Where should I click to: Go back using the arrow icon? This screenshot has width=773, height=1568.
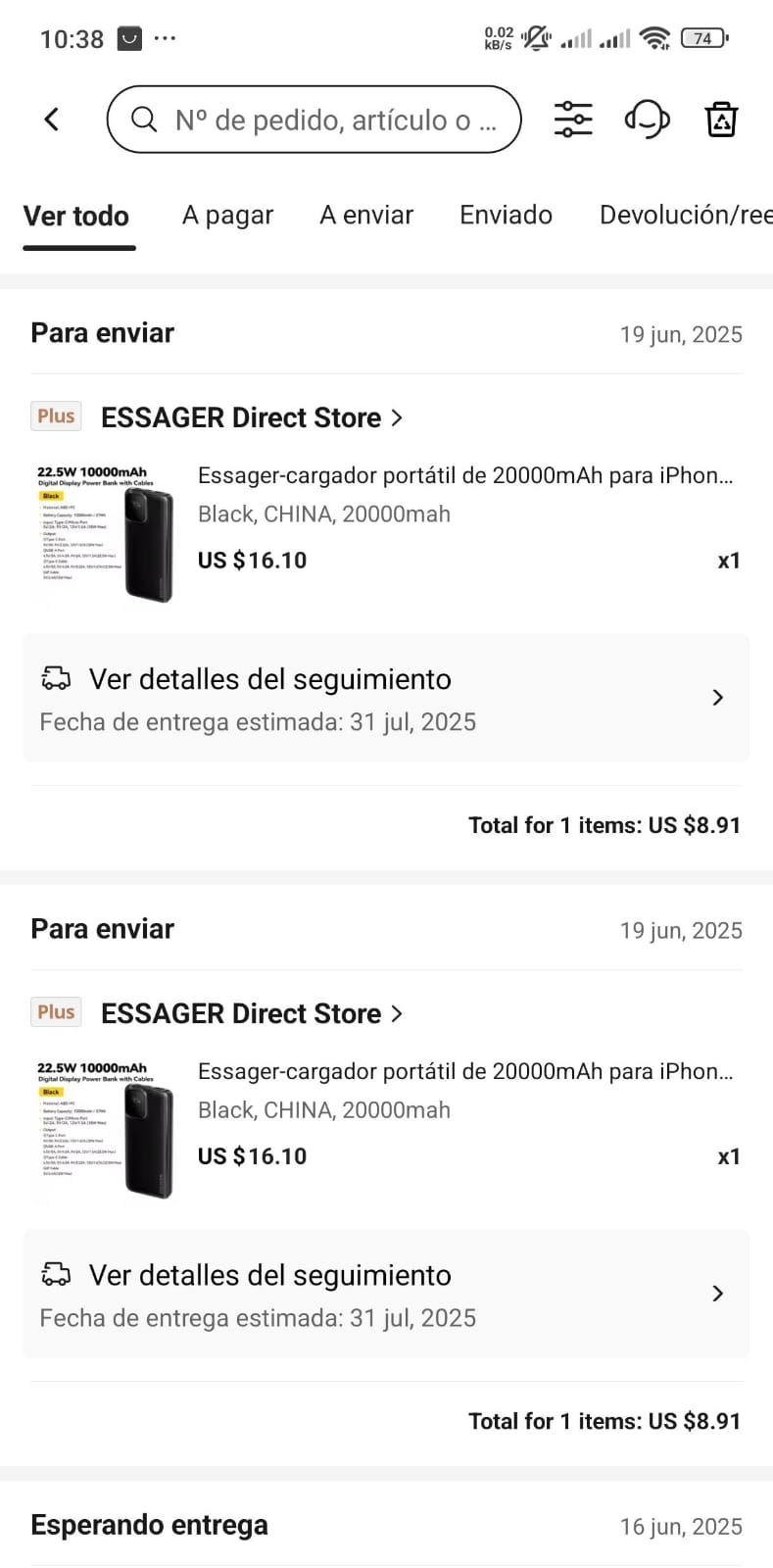point(52,120)
